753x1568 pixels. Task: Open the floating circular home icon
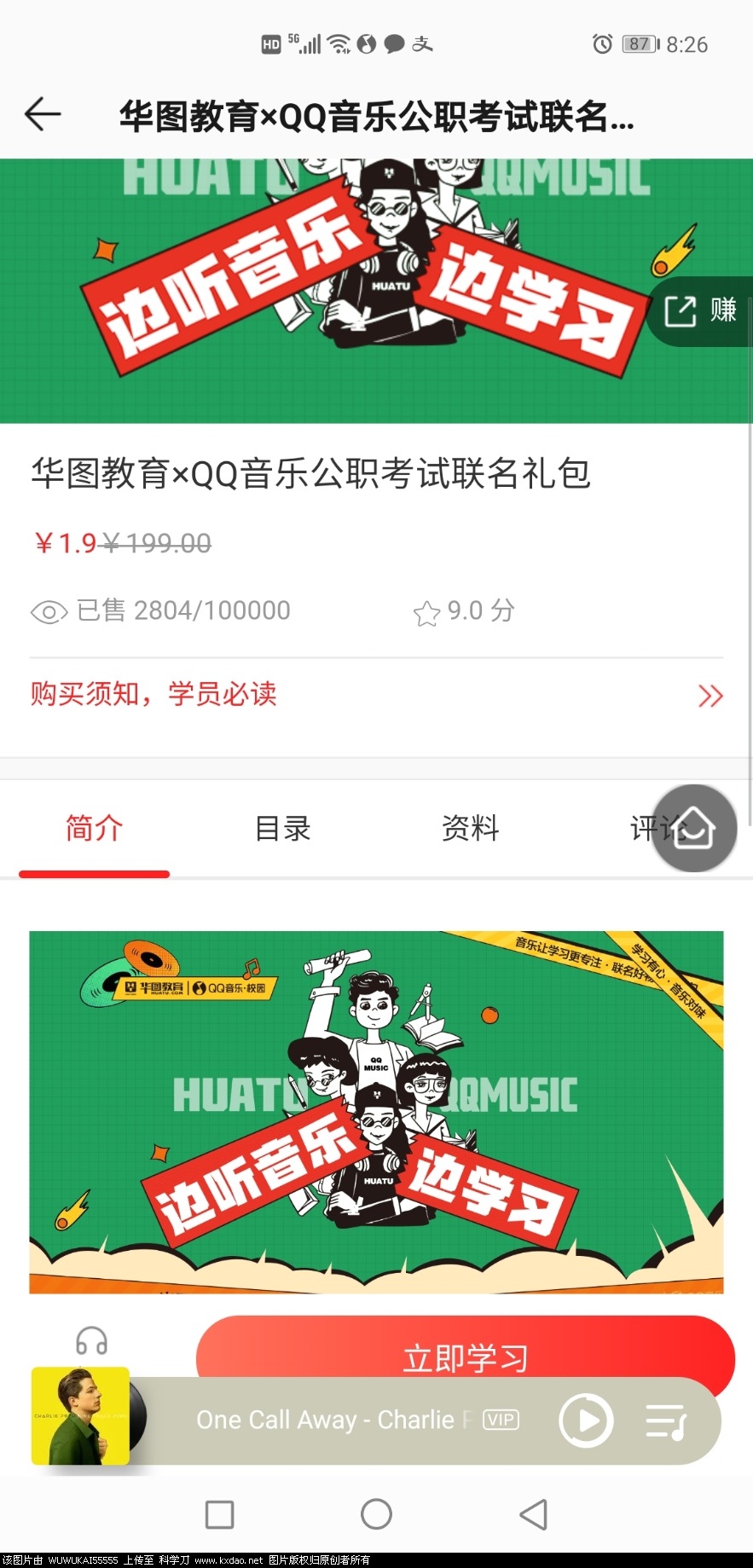694,828
